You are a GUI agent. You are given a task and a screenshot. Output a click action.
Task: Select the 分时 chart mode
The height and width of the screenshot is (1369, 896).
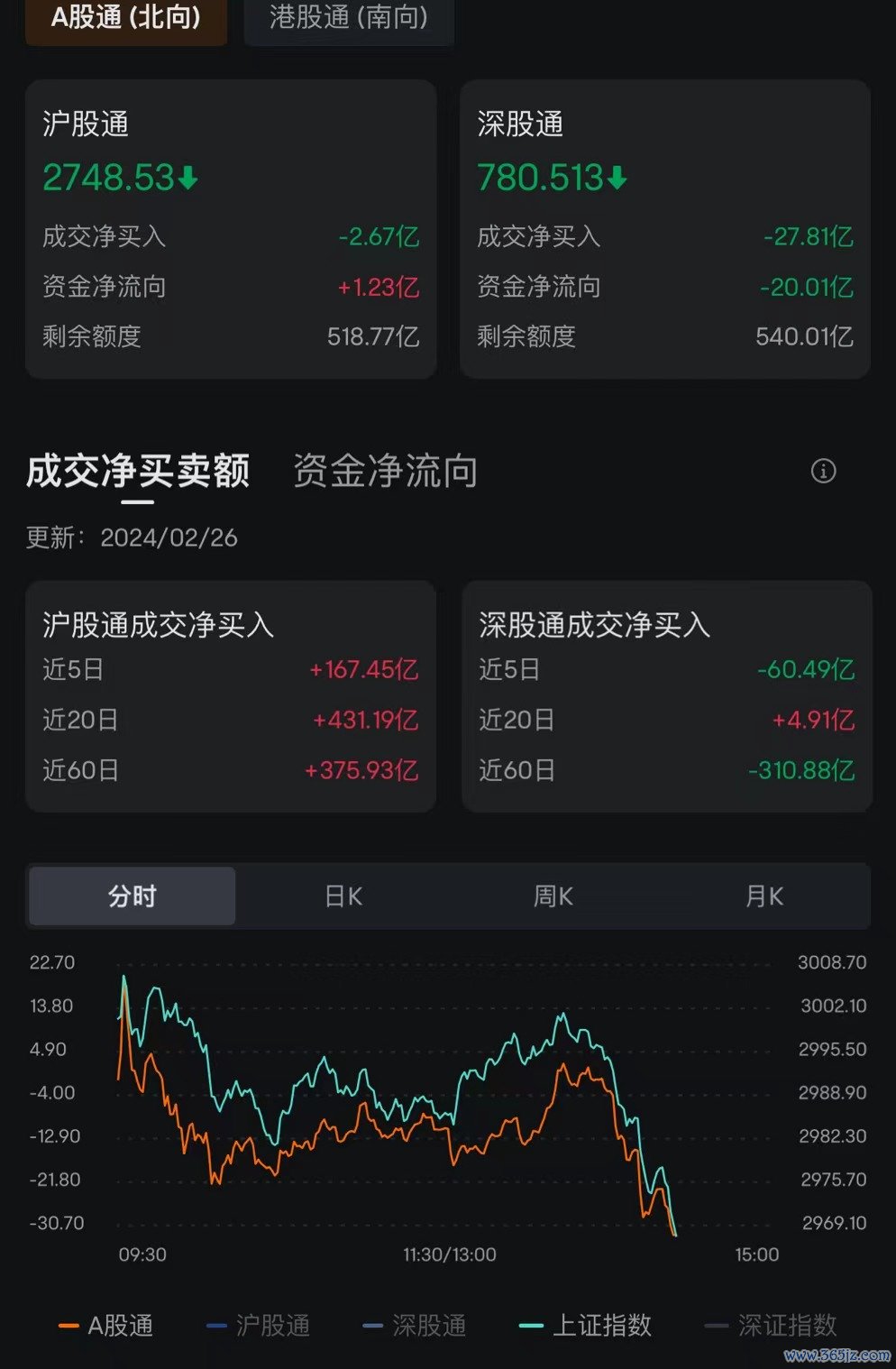click(x=132, y=896)
